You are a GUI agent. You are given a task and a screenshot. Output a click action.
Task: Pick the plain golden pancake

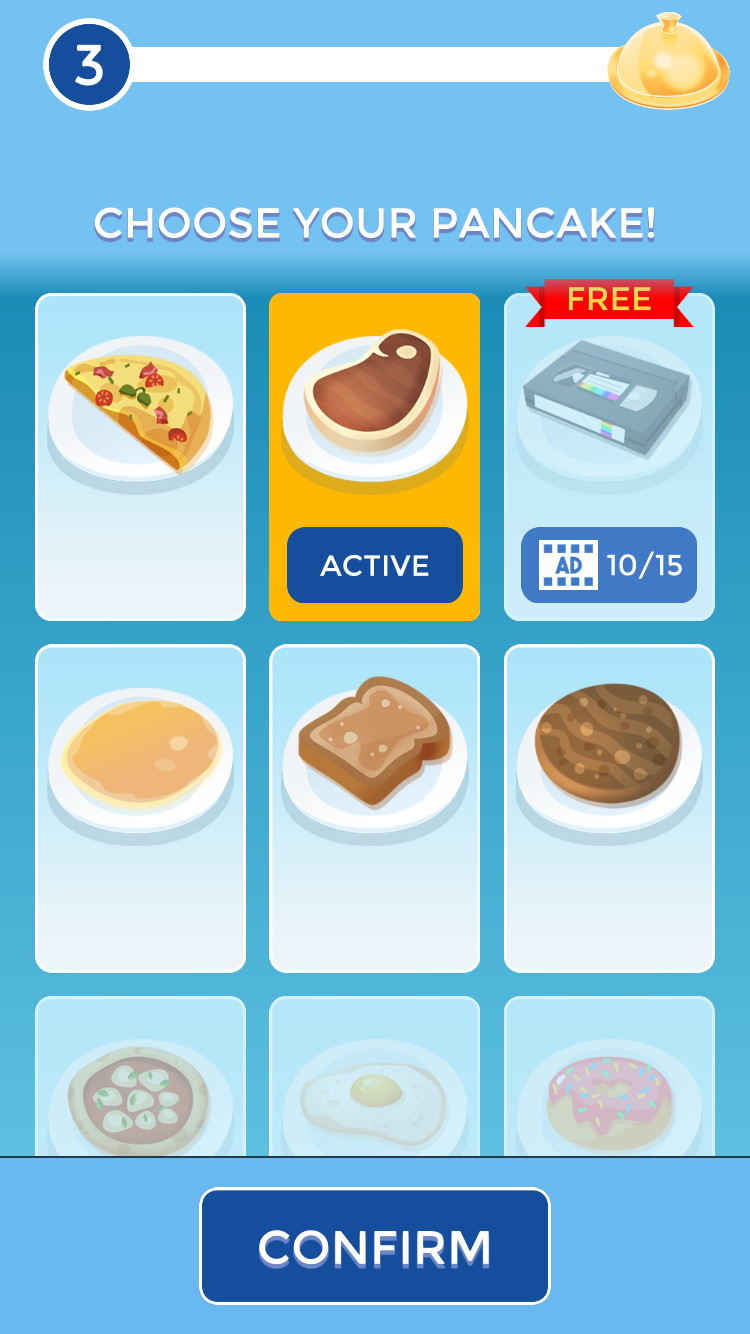(x=140, y=807)
